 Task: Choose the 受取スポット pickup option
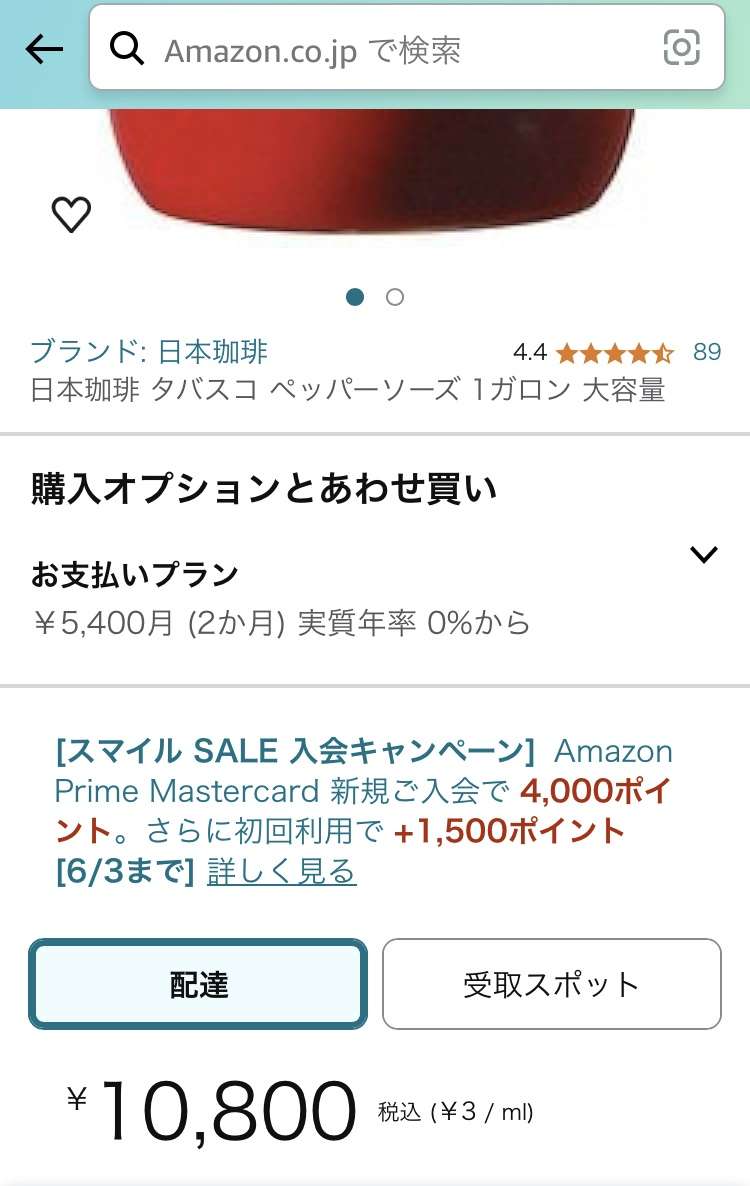coord(551,984)
